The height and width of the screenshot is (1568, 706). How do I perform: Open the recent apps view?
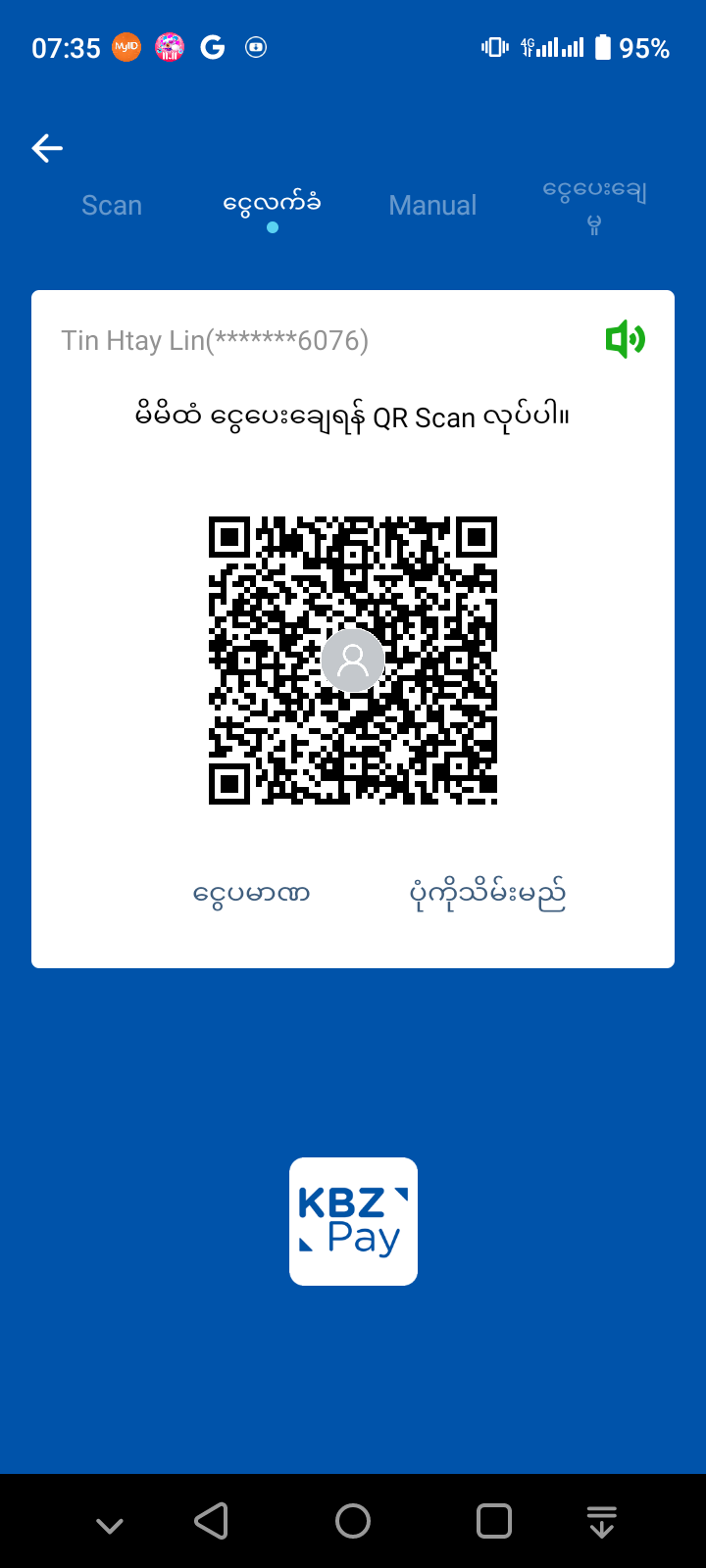pyautogui.click(x=494, y=1521)
